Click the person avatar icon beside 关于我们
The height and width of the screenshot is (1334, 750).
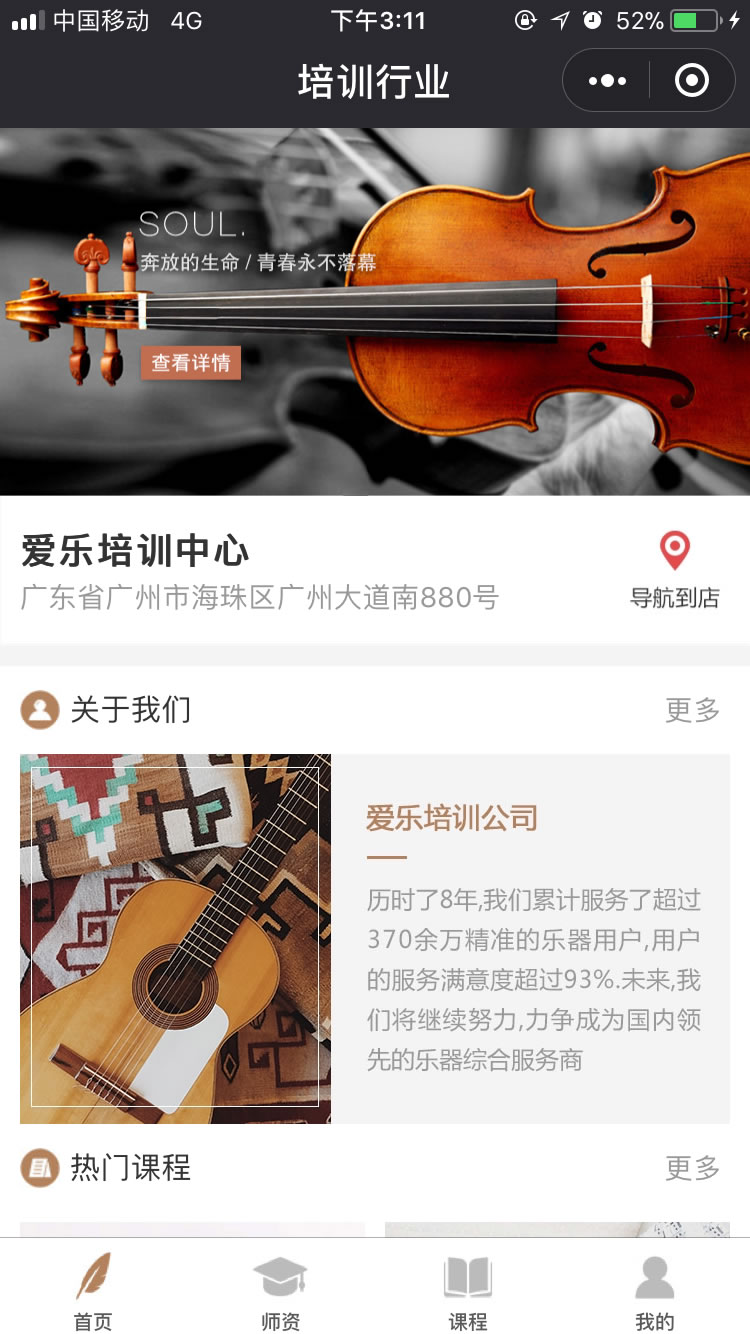(40, 710)
